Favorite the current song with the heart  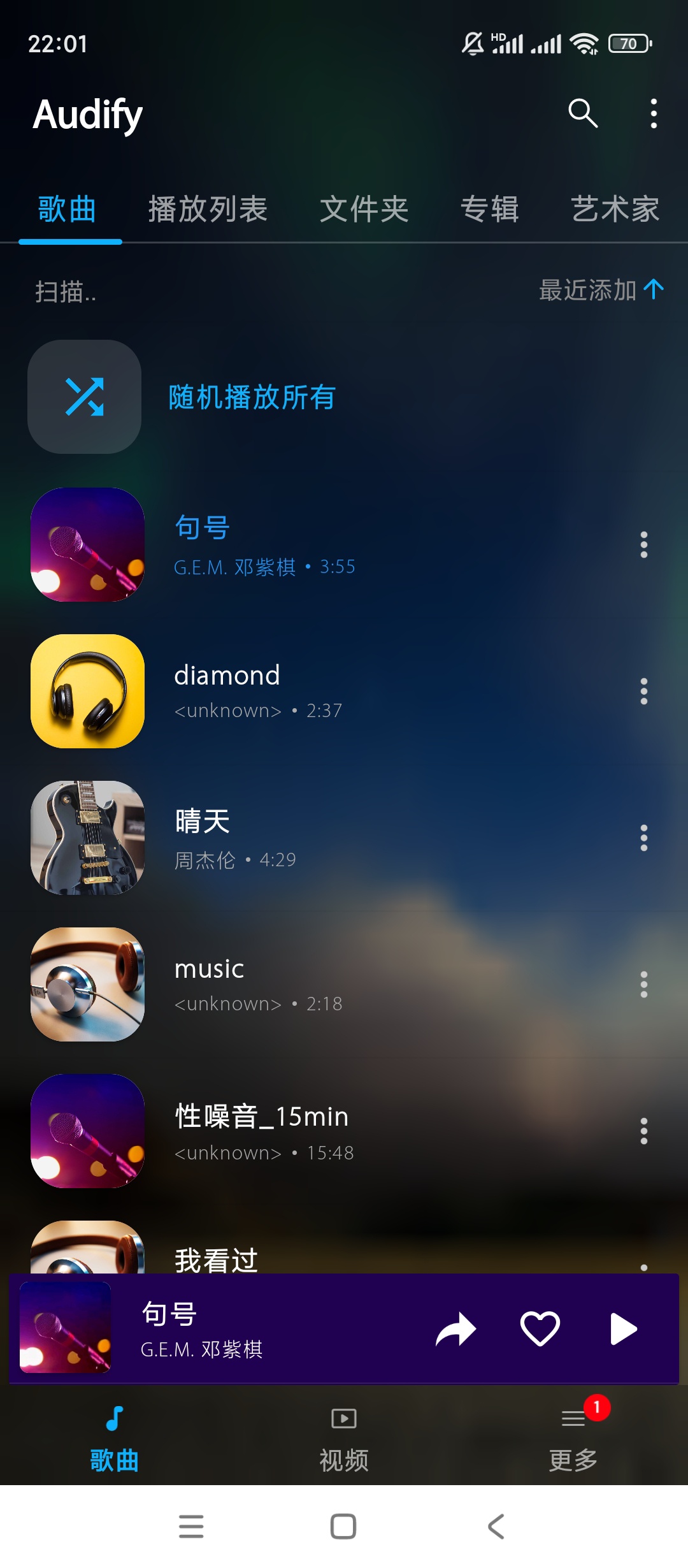tap(540, 1329)
